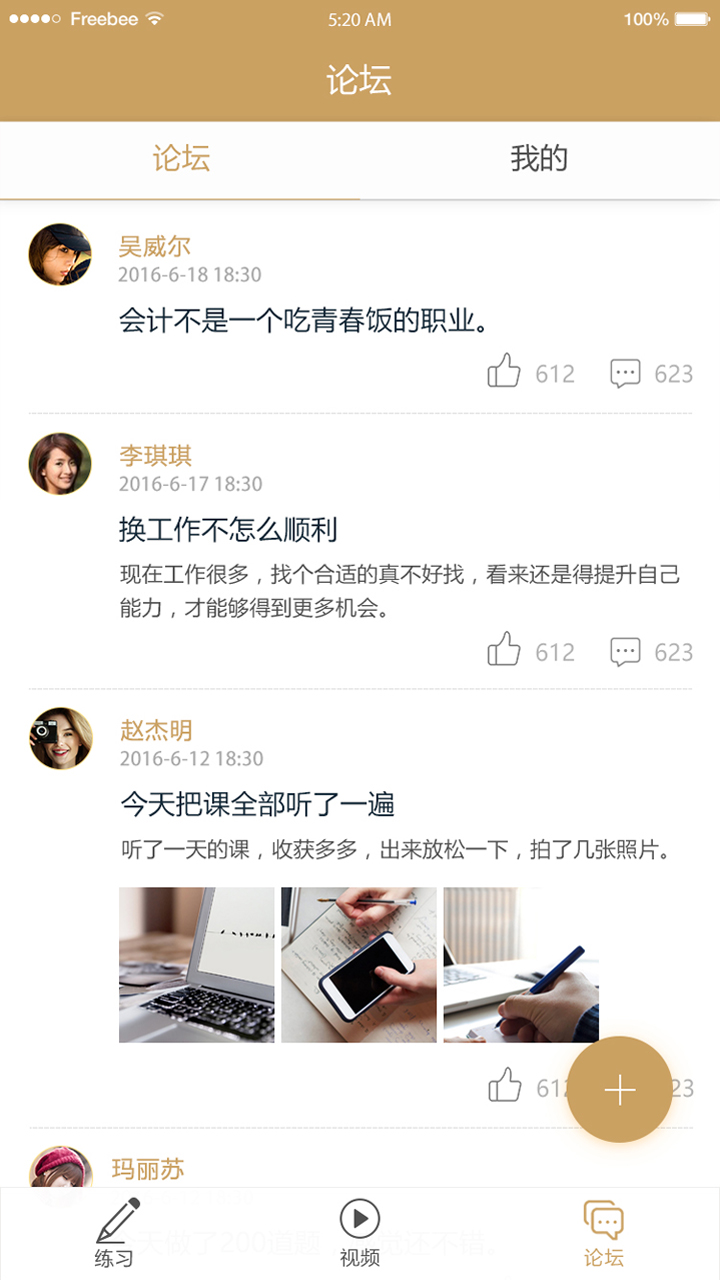The height and width of the screenshot is (1280, 720).
Task: Open the laptop photo in 赵杰明's post
Action: point(196,965)
